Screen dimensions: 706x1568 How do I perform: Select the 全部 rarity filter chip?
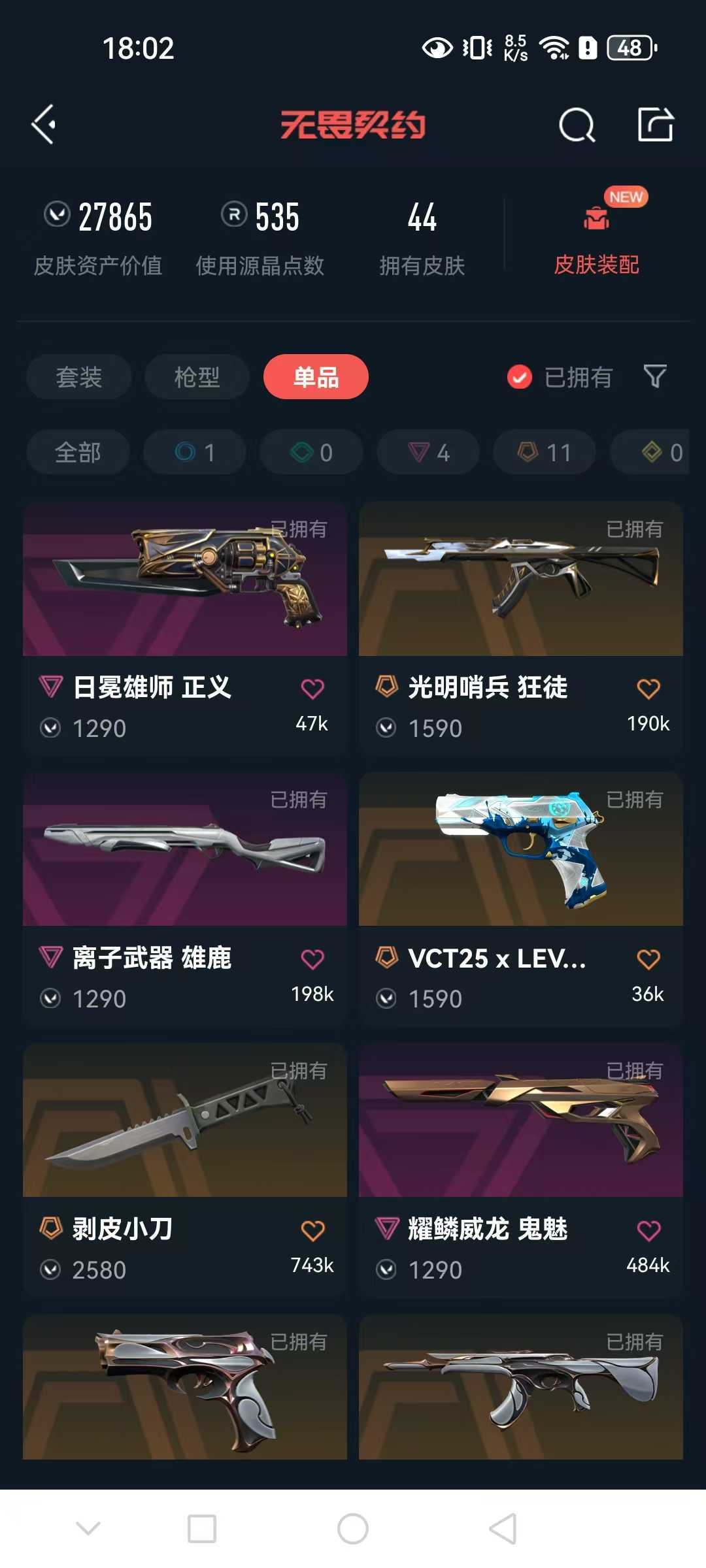coord(78,452)
